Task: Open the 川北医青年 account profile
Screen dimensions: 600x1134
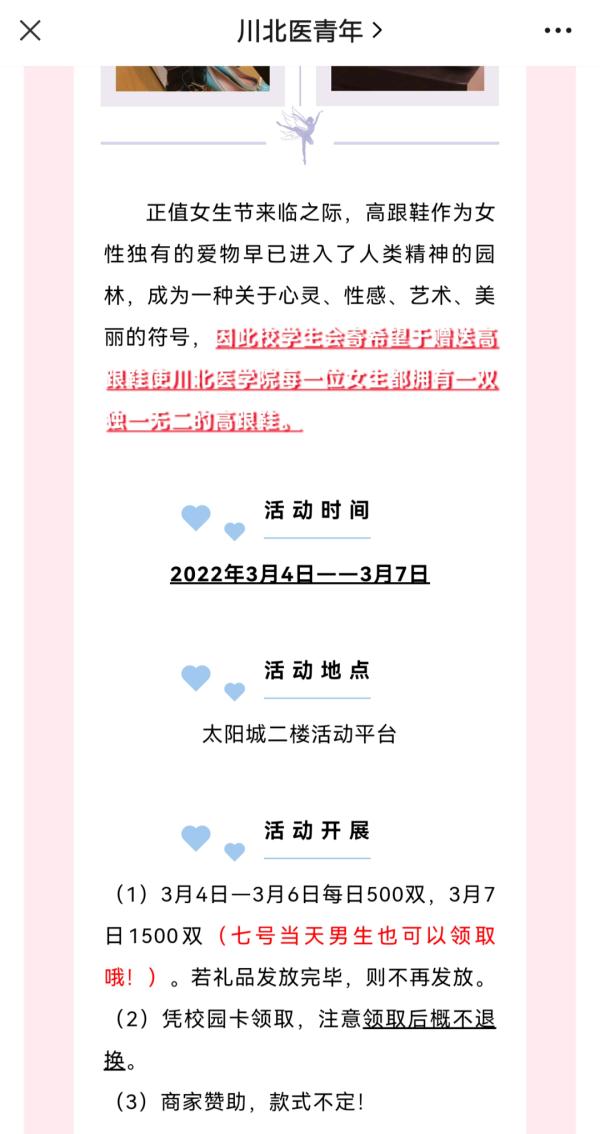Action: click(x=308, y=31)
